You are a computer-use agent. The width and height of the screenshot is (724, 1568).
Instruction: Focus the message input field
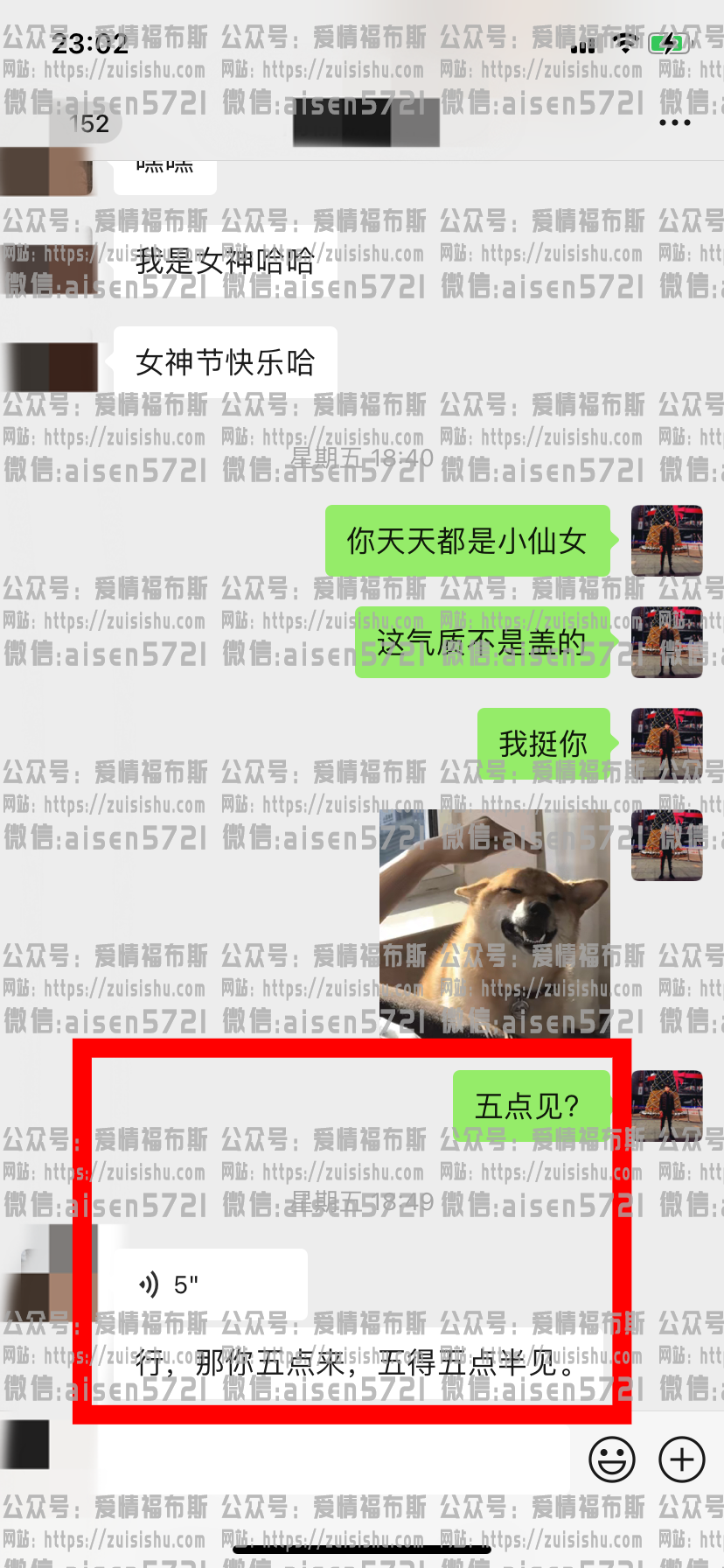(x=332, y=1459)
